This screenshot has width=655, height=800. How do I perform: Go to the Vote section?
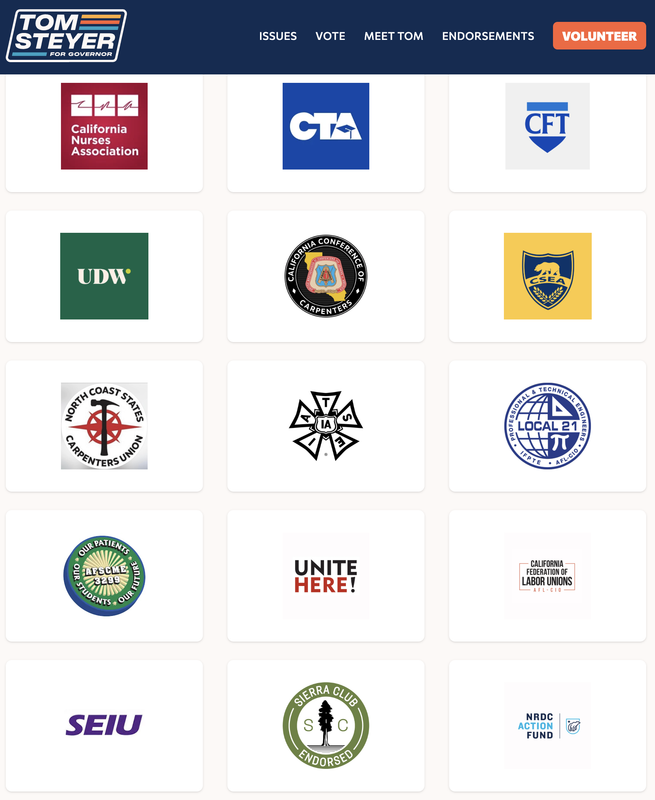click(330, 36)
